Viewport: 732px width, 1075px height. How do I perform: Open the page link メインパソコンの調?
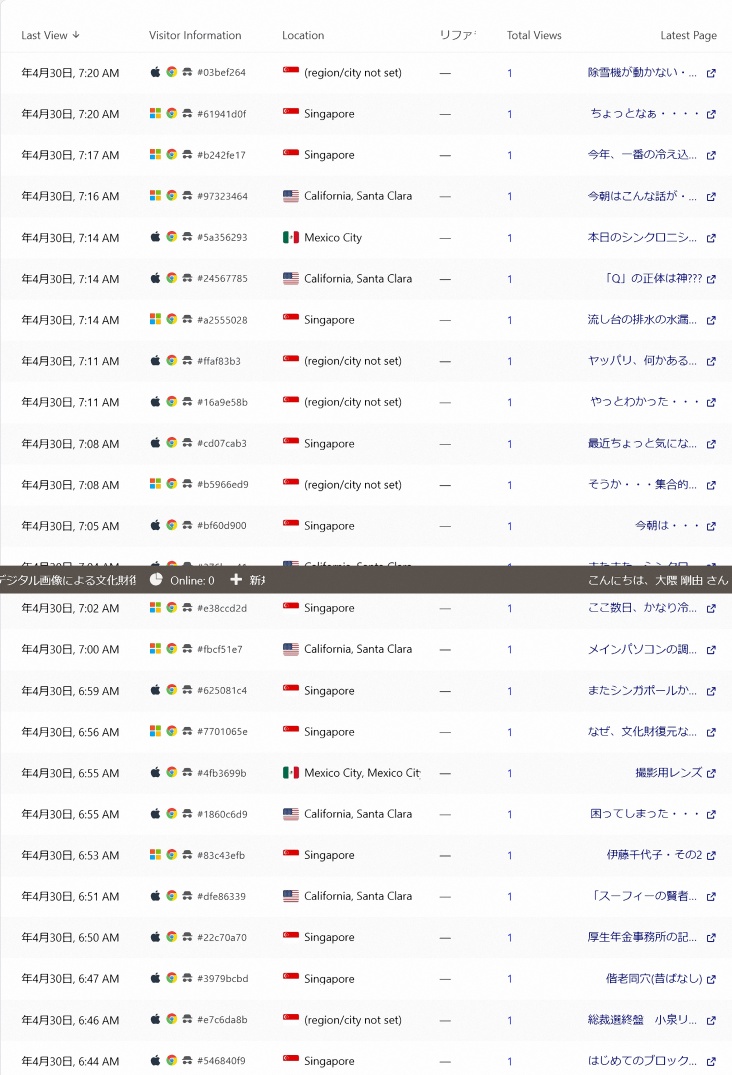[x=642, y=649]
